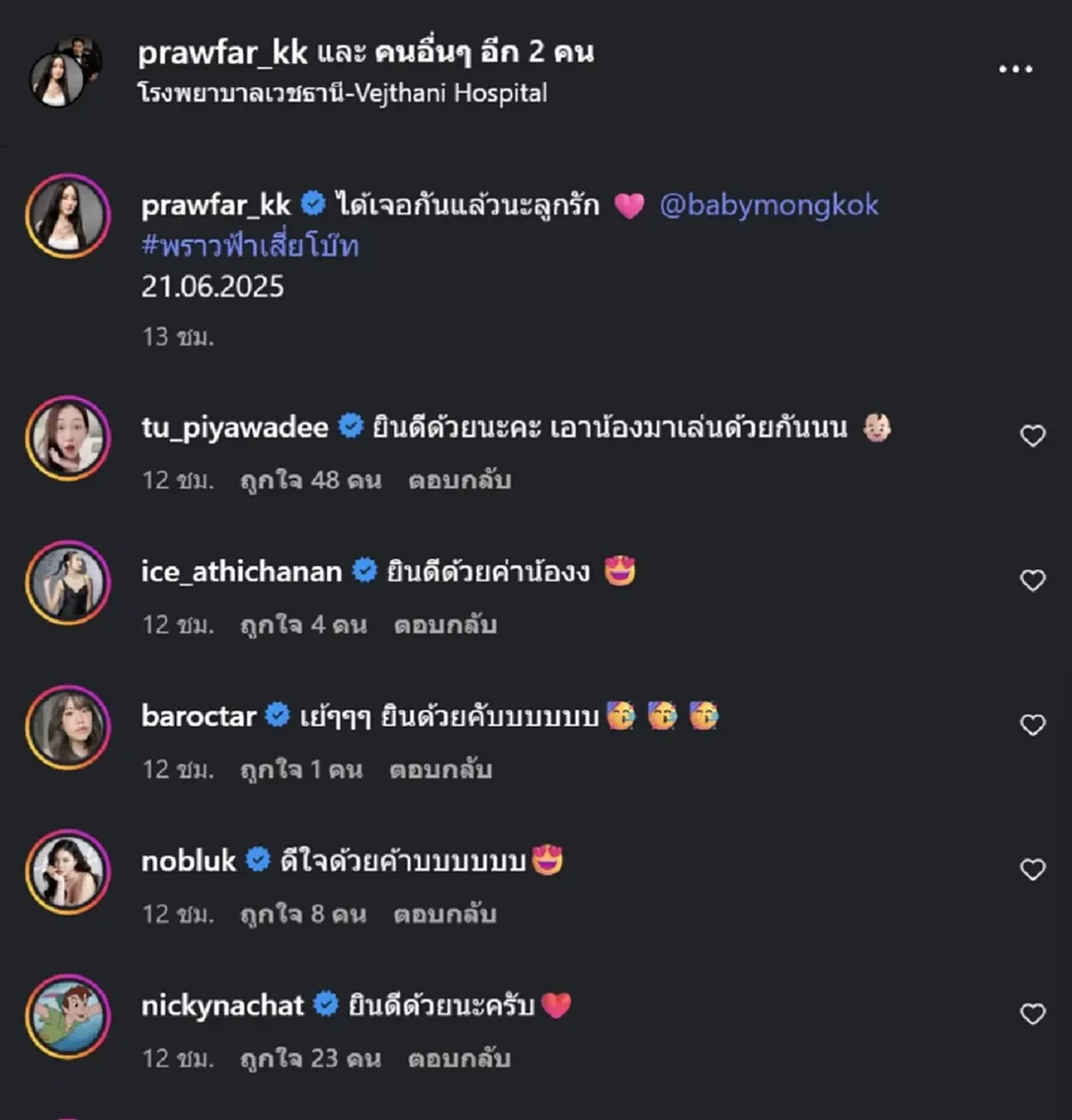This screenshot has width=1072, height=1120.
Task: Open the Vejthani Hospital location link
Action: click(x=342, y=91)
